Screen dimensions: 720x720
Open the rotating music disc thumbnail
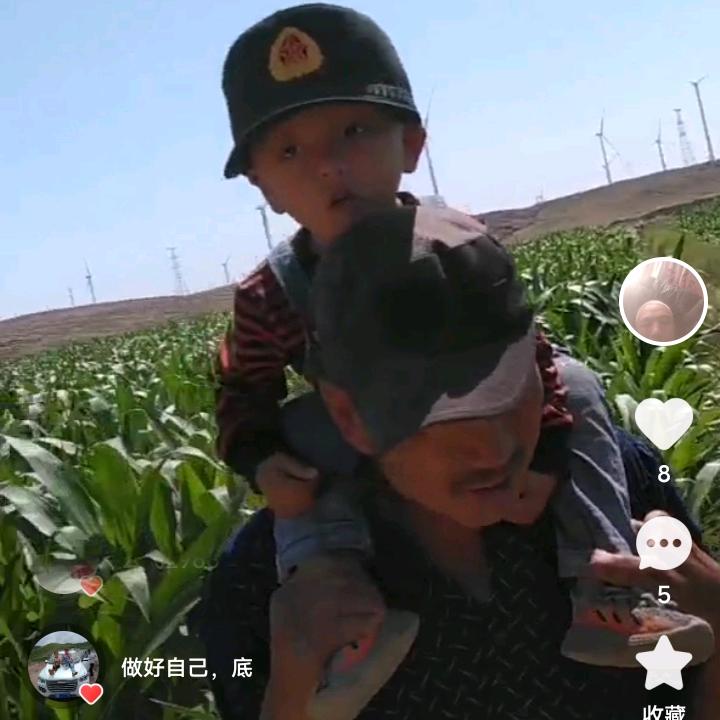(x=63, y=665)
